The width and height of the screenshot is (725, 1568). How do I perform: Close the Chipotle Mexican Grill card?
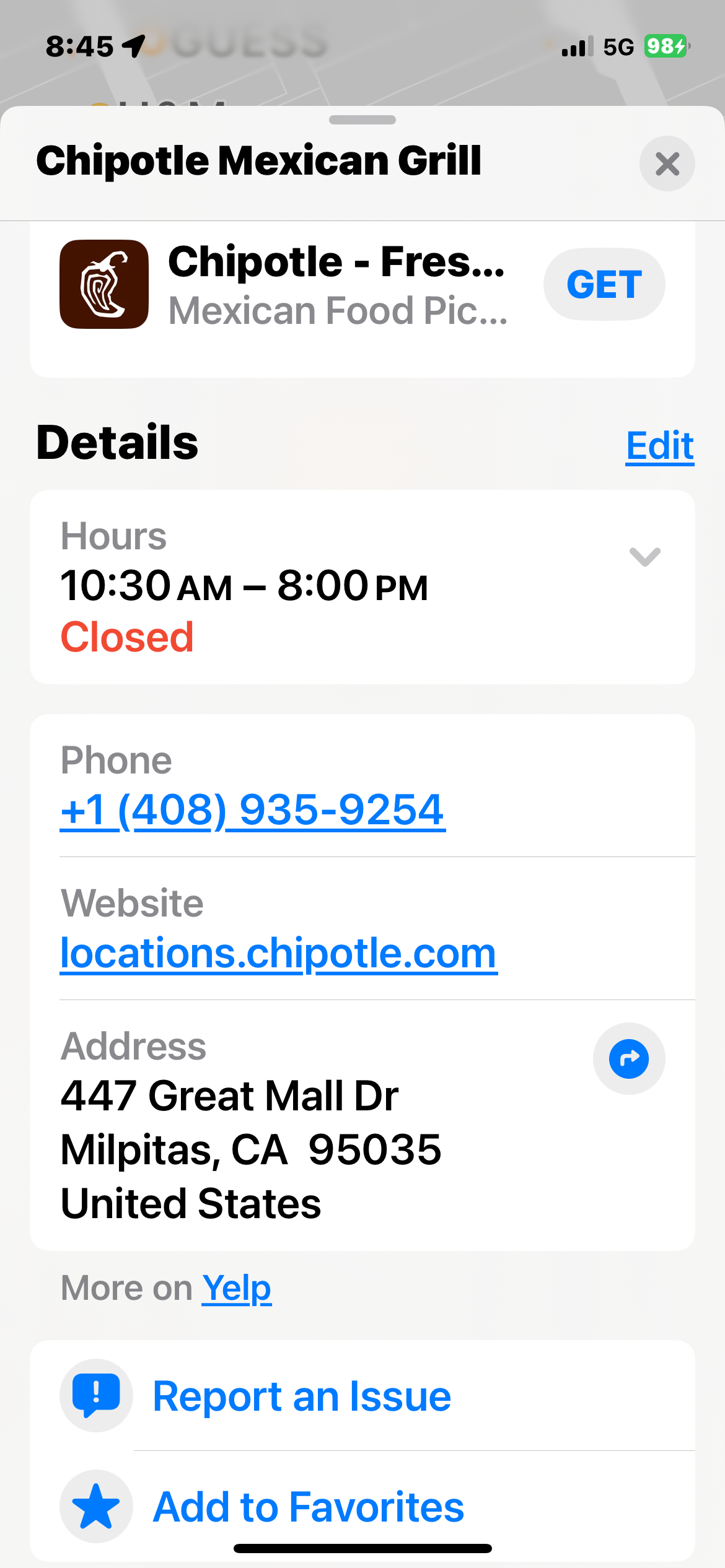tap(667, 164)
